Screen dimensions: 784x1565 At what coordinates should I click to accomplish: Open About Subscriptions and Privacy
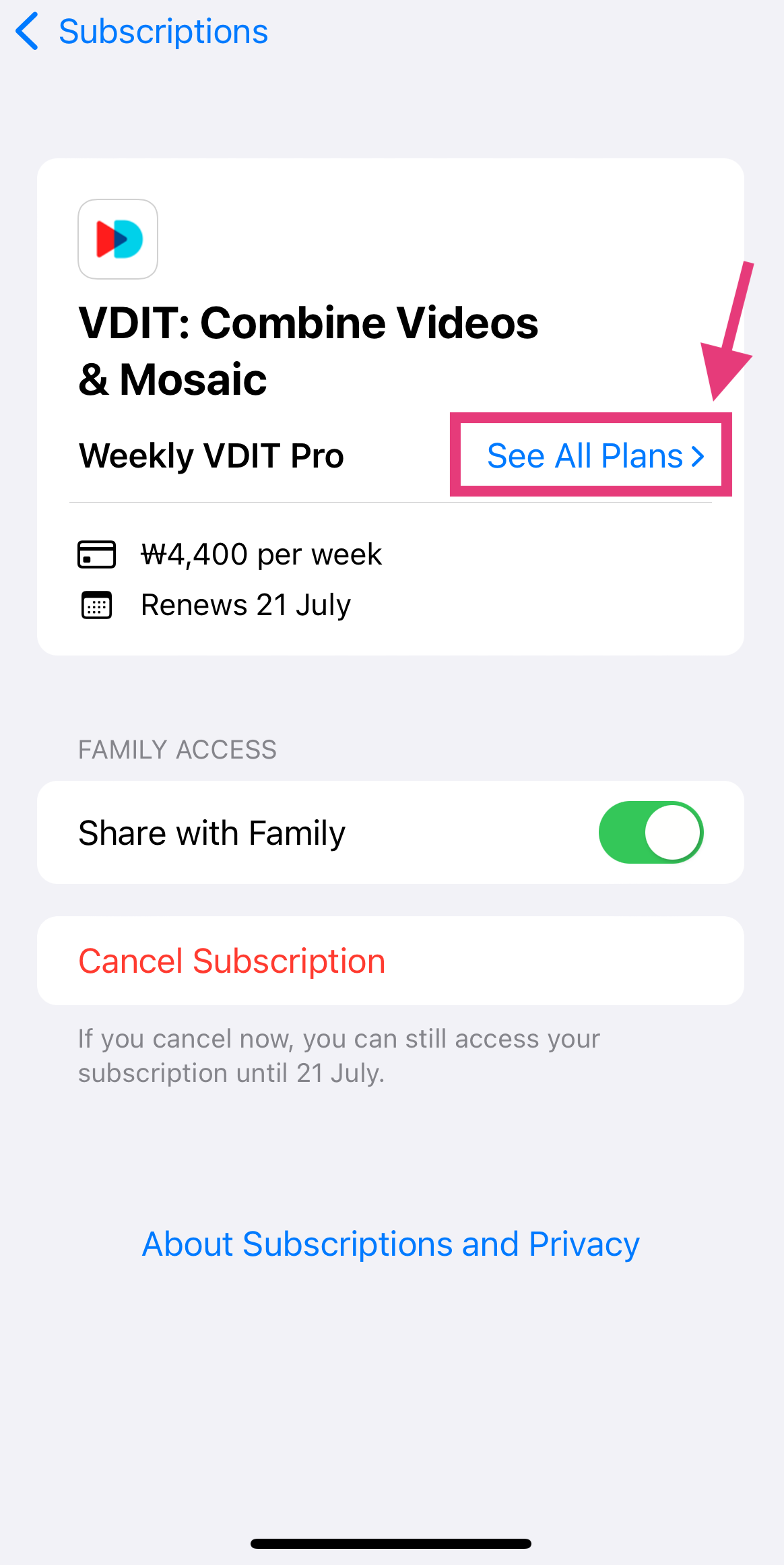click(x=391, y=1244)
